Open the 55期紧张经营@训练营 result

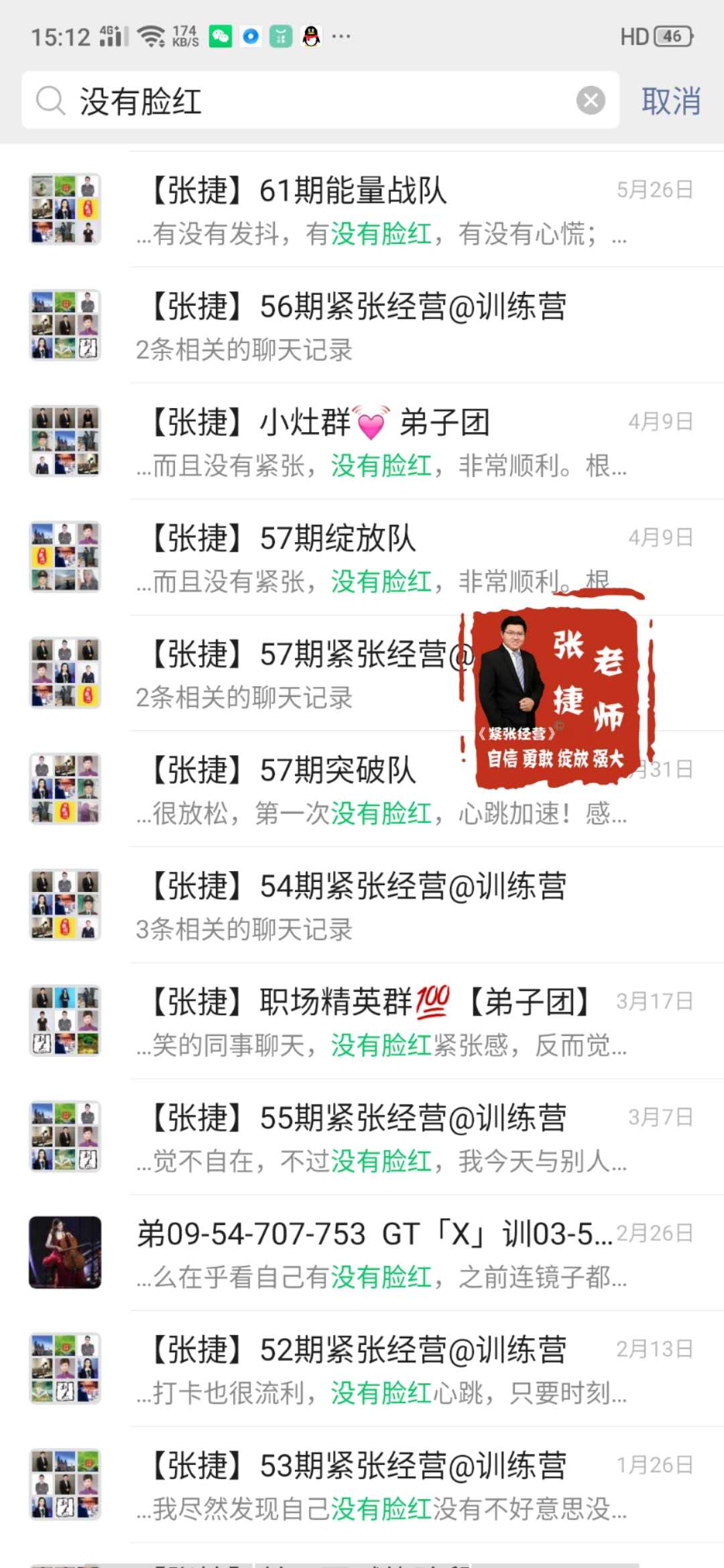[375, 1138]
